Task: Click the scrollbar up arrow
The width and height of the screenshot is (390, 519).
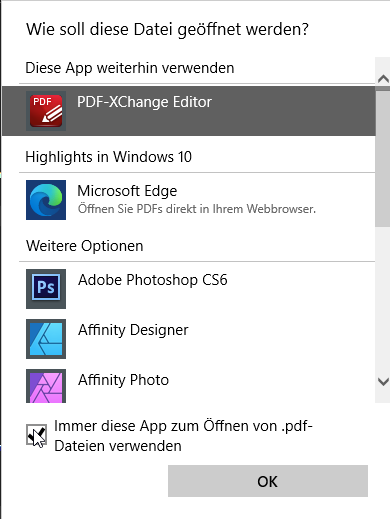Action: click(383, 79)
